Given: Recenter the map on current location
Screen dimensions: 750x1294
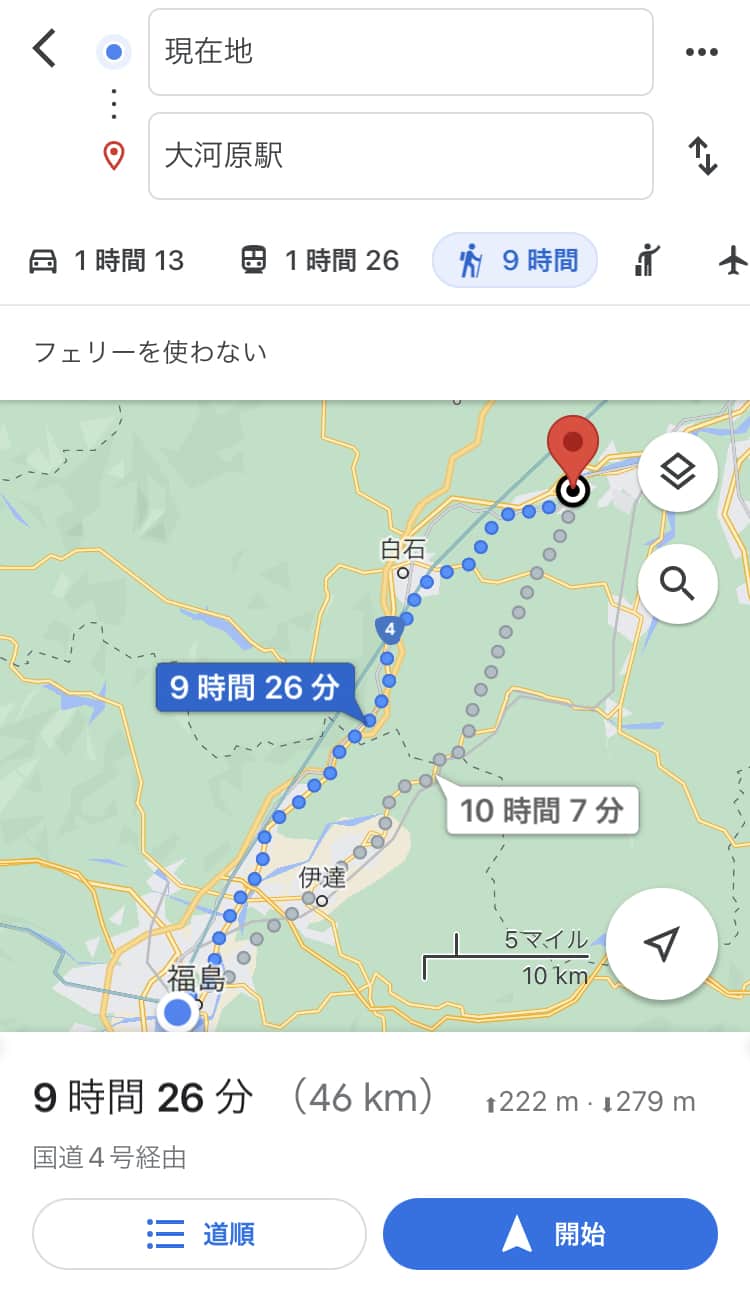Looking at the screenshot, I should pos(661,943).
